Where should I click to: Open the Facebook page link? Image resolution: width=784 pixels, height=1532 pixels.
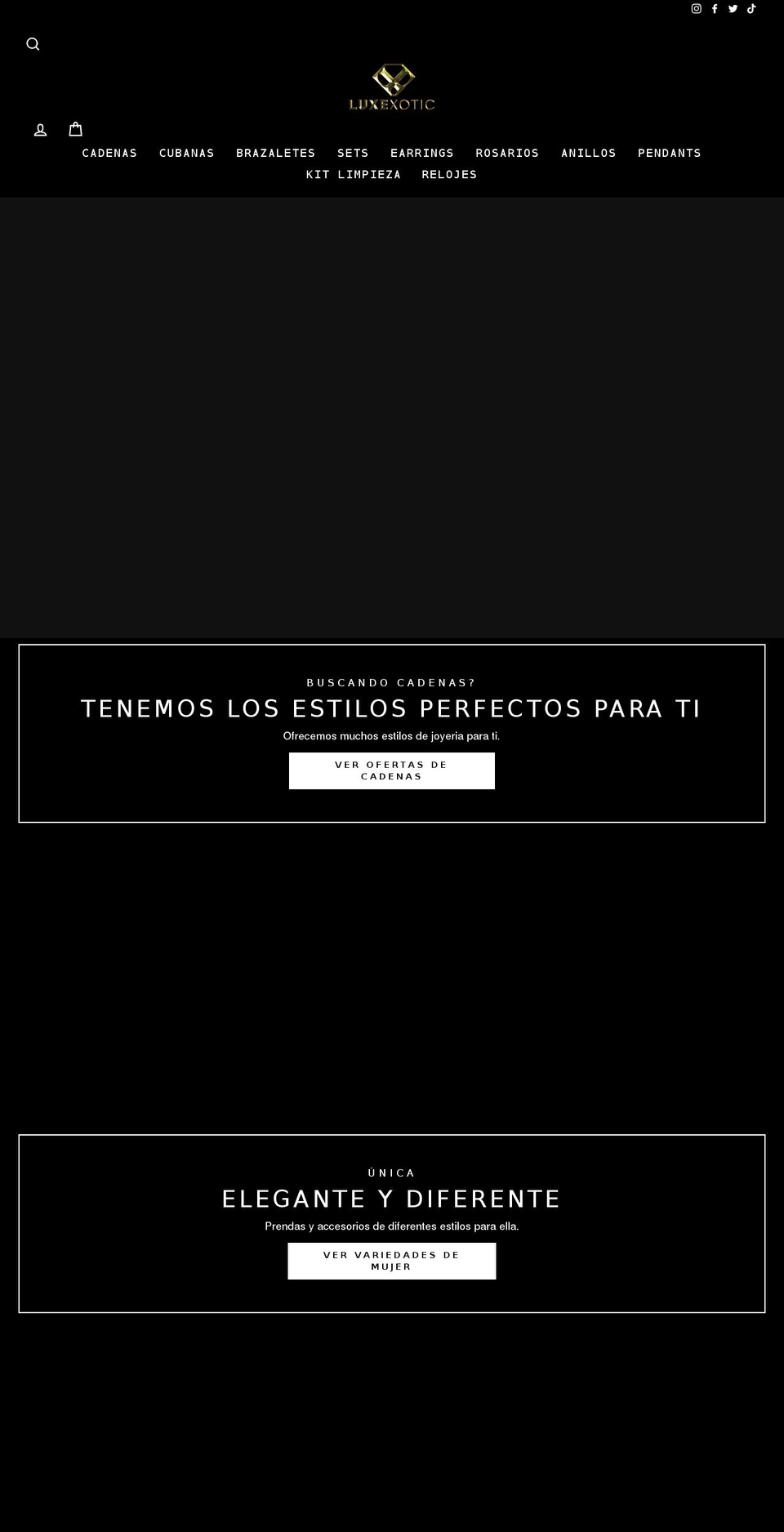click(715, 9)
